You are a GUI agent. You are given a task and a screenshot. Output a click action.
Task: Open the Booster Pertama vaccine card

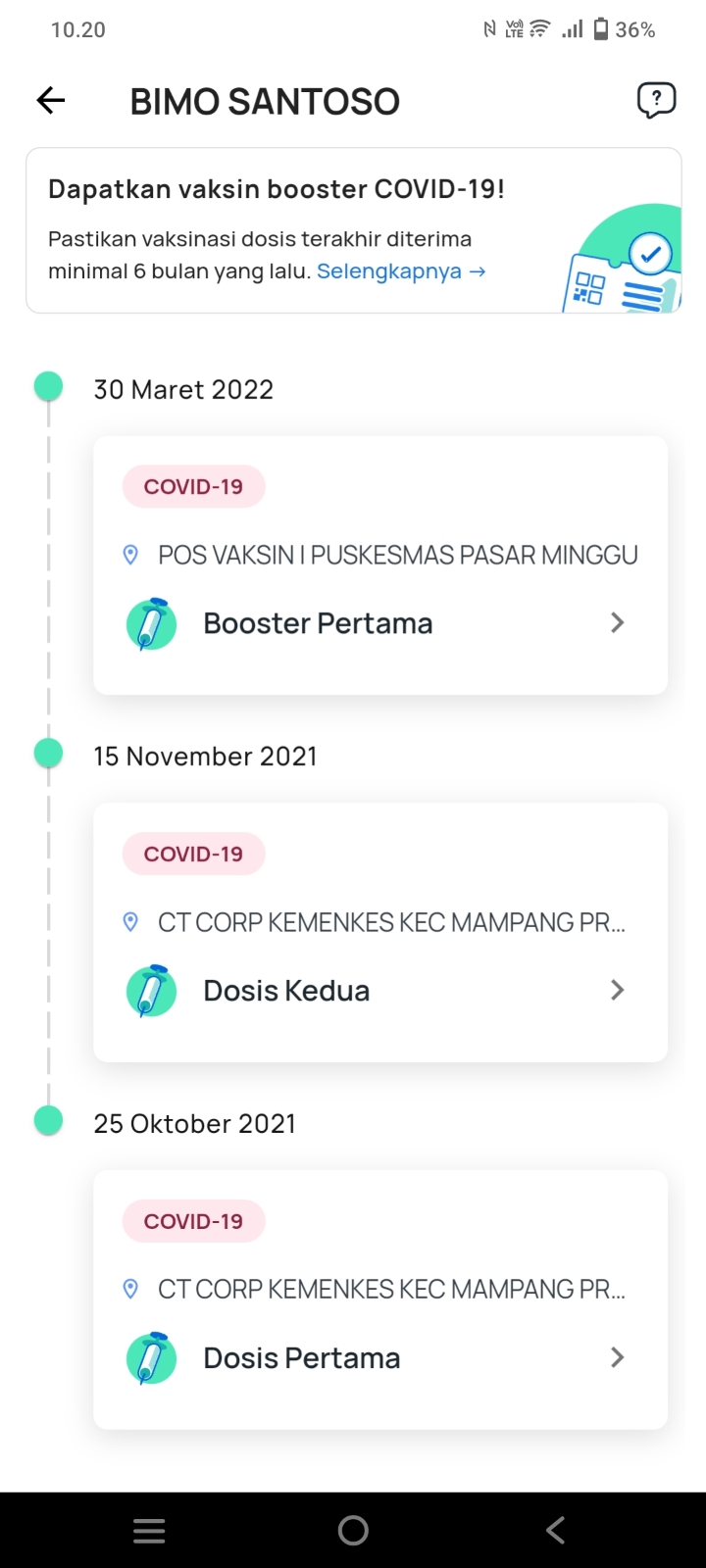[x=380, y=565]
